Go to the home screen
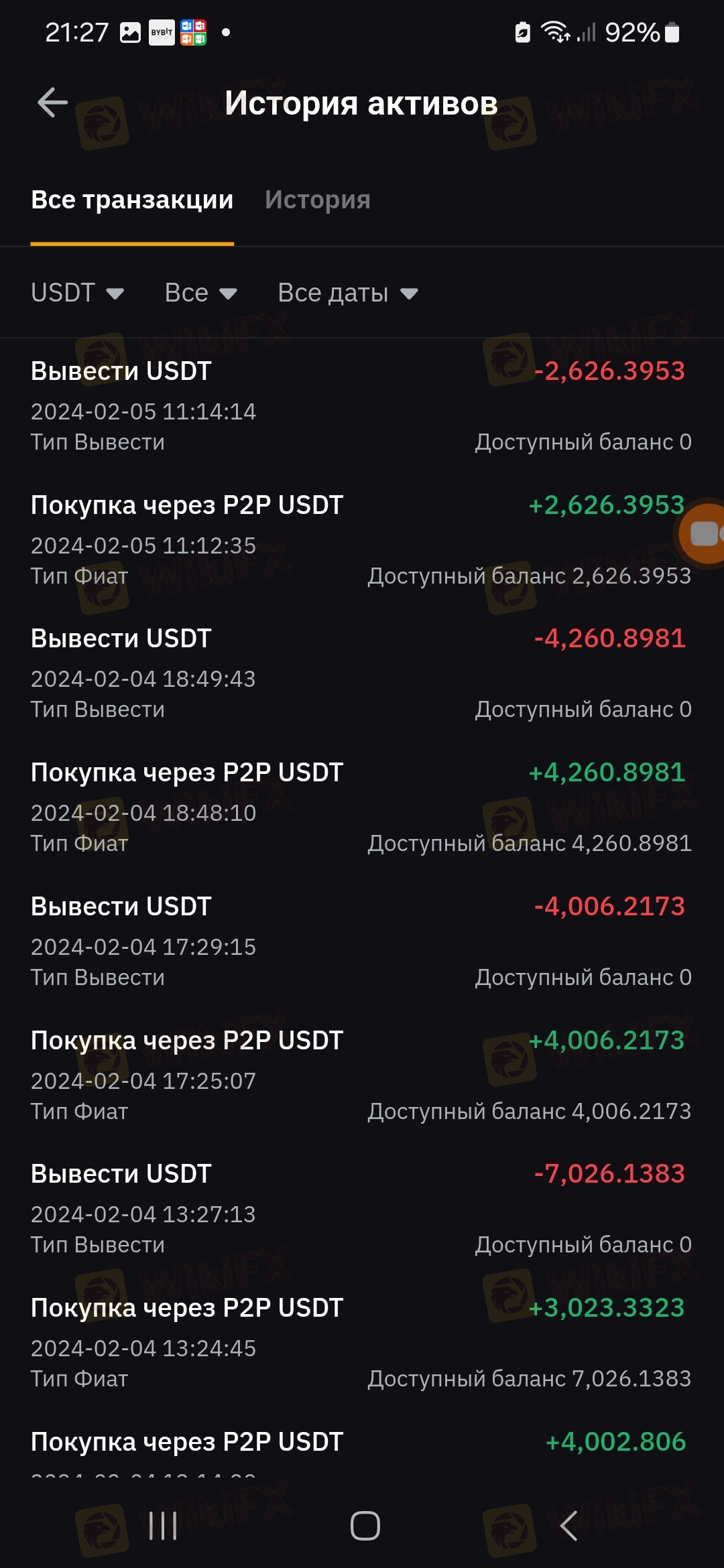The height and width of the screenshot is (1568, 724). click(365, 1526)
